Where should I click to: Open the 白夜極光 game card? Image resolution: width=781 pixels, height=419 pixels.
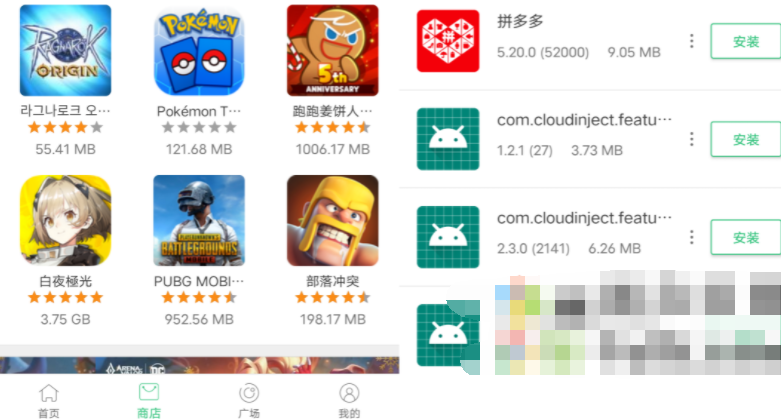(x=65, y=221)
